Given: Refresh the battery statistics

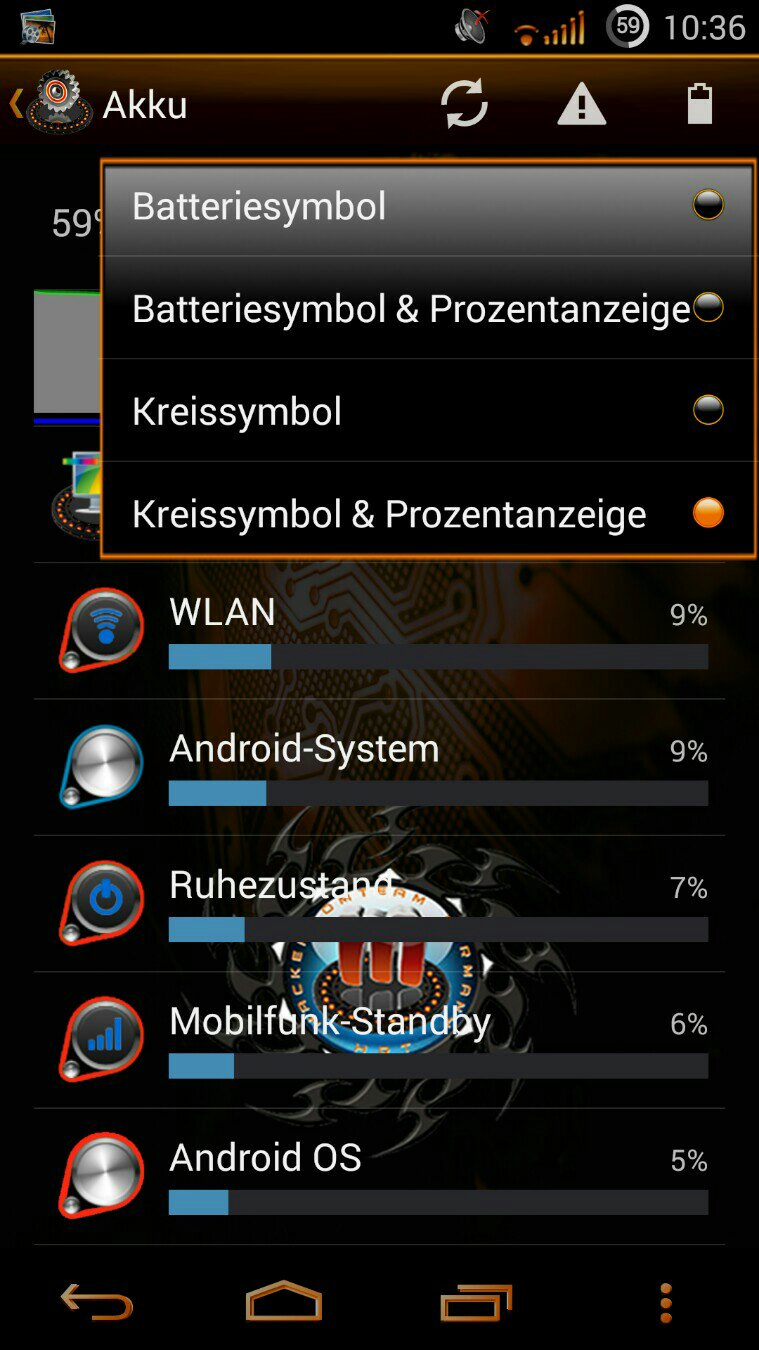Looking at the screenshot, I should tap(465, 104).
